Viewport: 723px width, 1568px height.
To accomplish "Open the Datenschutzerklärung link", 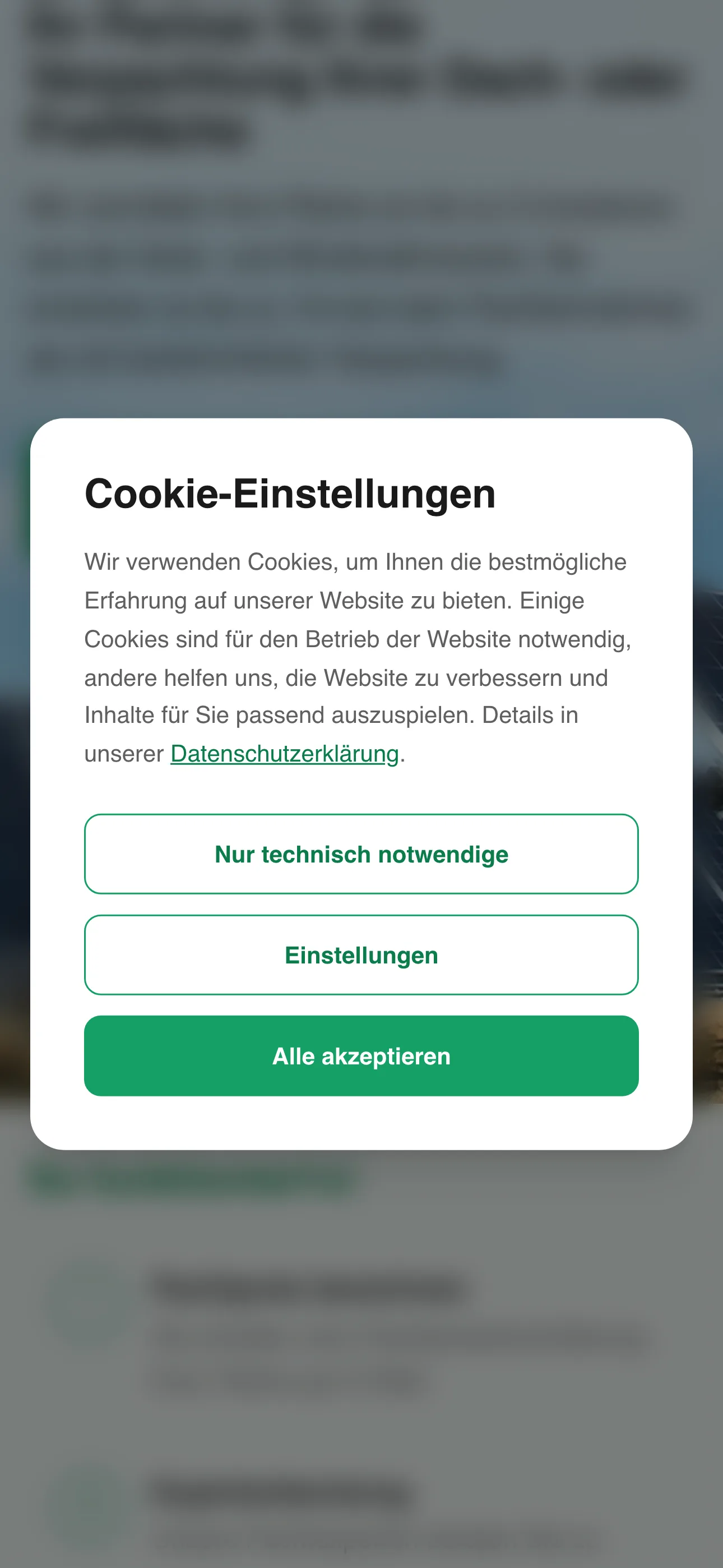I will tap(284, 754).
